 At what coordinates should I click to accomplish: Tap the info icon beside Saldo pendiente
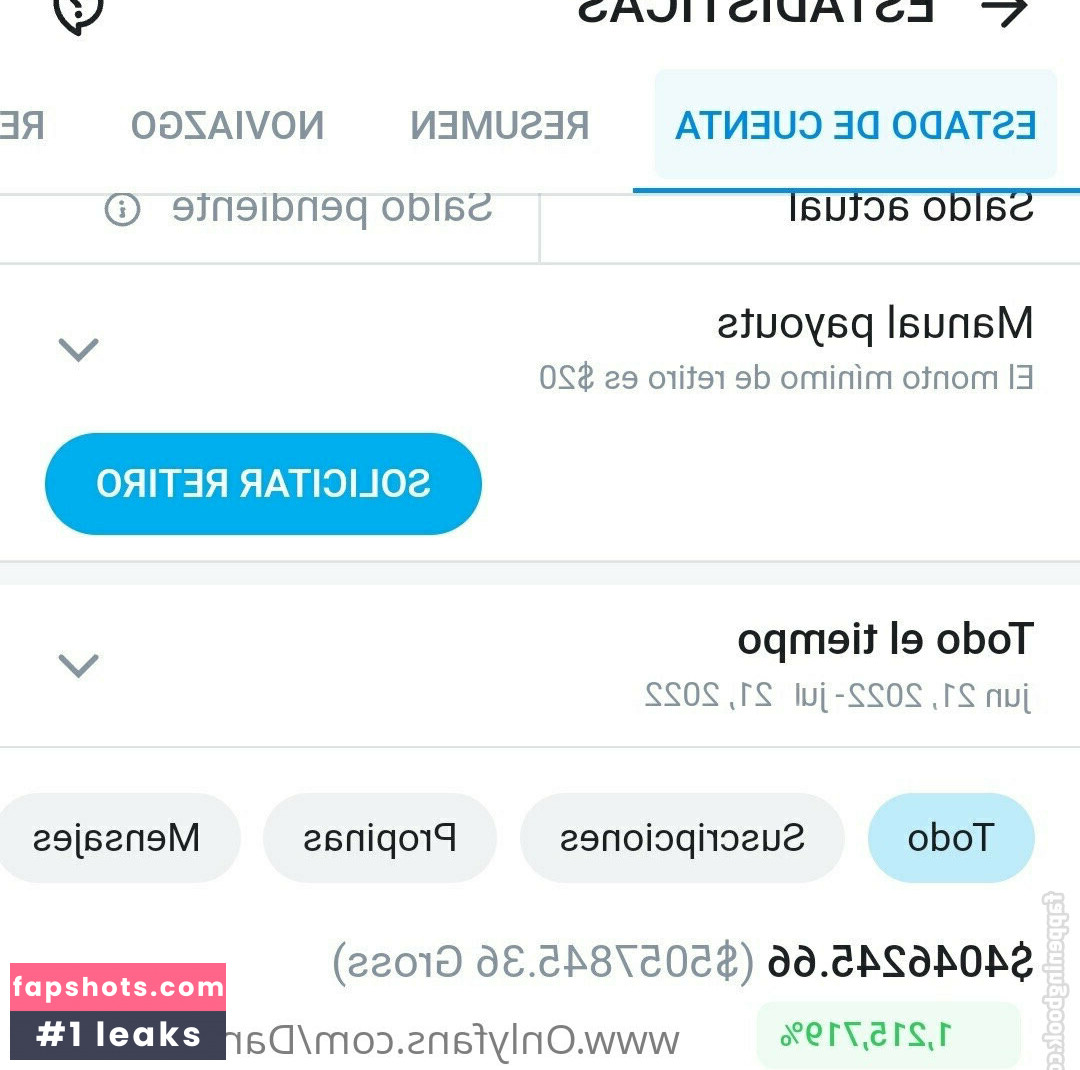(x=122, y=209)
